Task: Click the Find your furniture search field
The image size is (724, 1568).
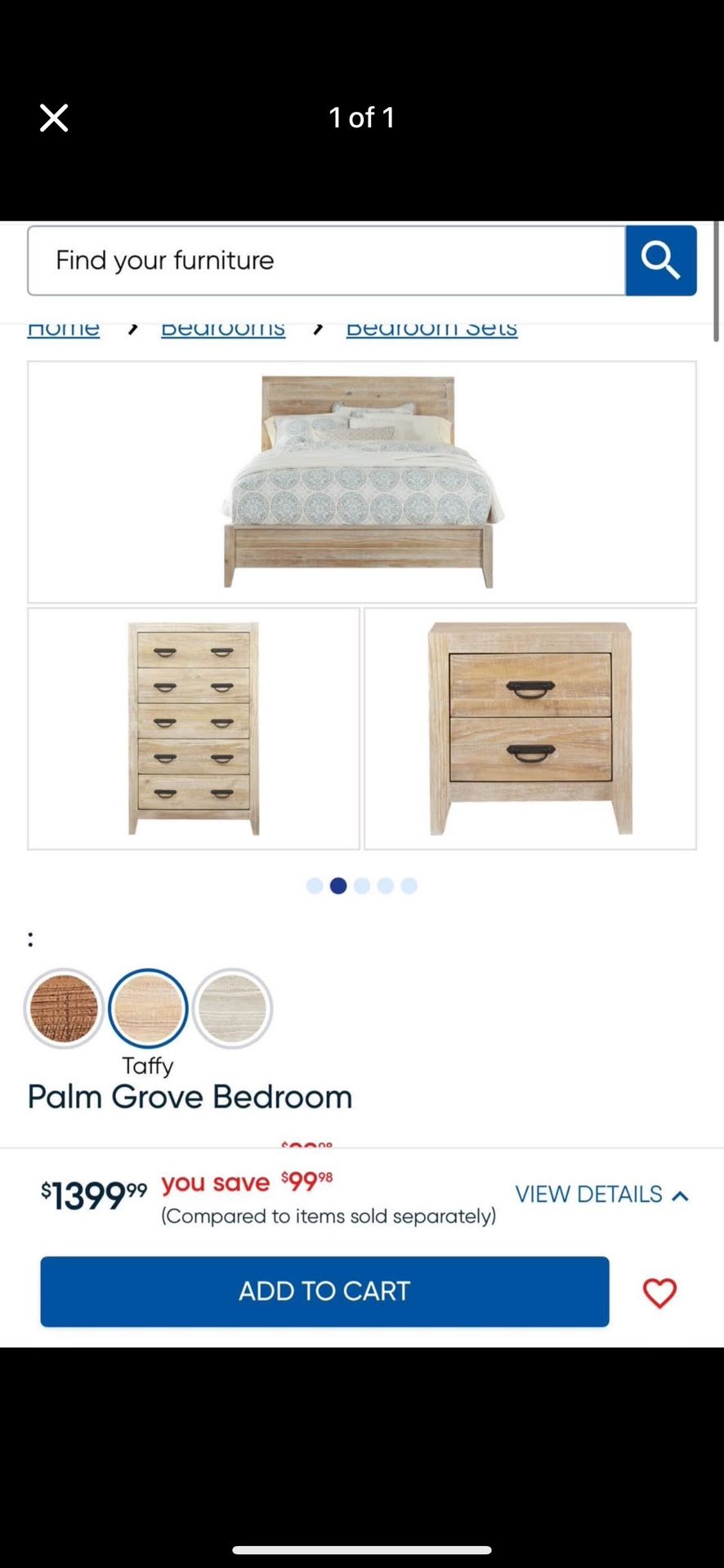Action: pos(327,260)
